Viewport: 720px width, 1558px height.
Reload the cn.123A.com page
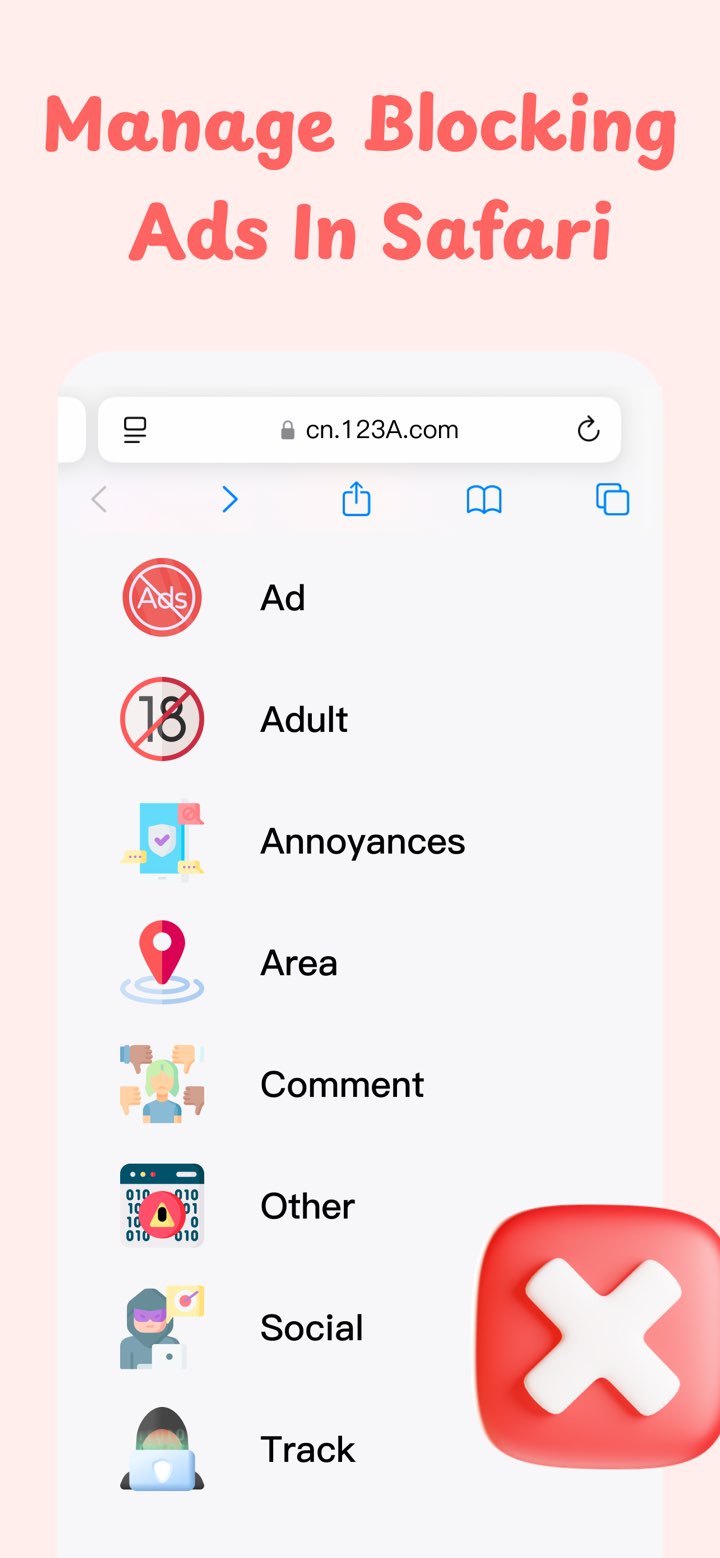pyautogui.click(x=588, y=429)
